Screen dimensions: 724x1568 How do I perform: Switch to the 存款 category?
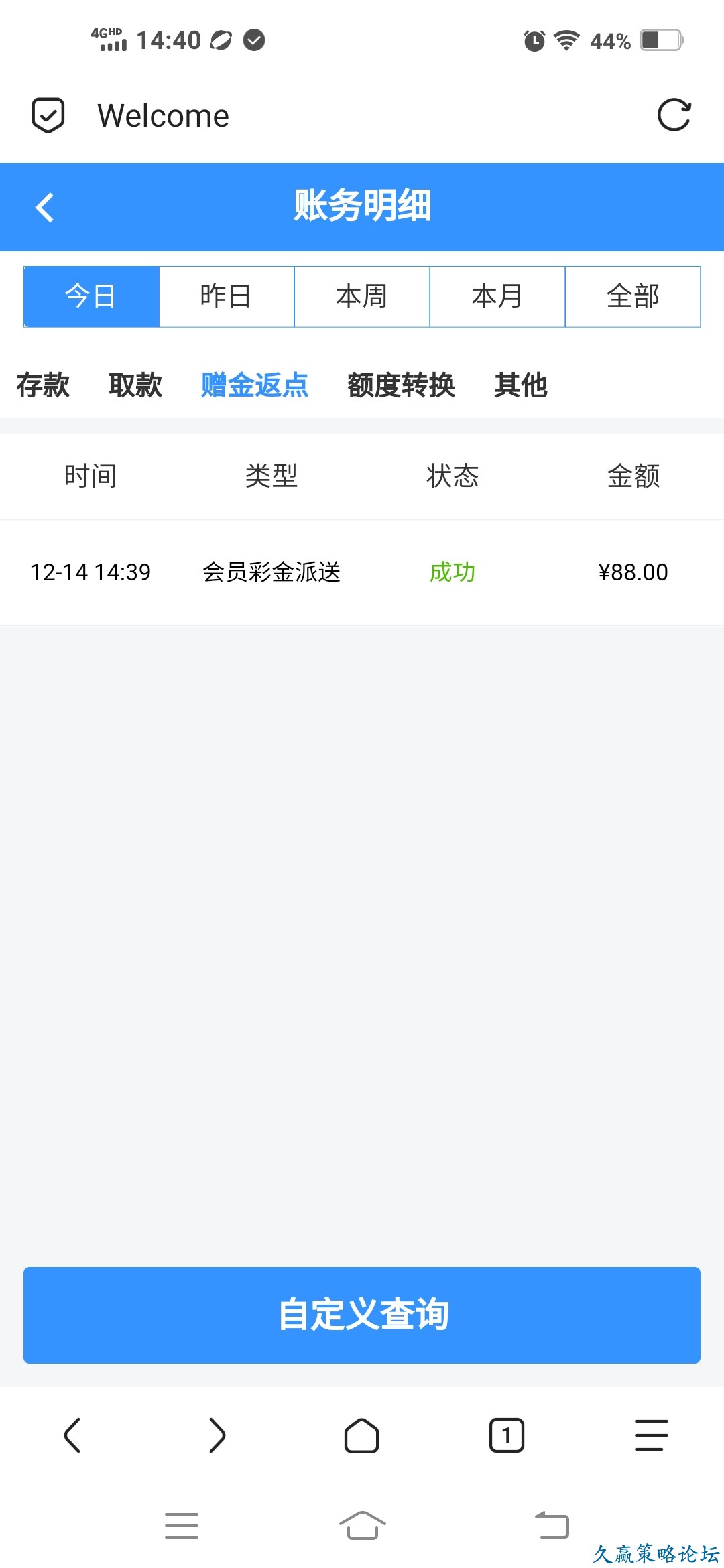(x=43, y=385)
